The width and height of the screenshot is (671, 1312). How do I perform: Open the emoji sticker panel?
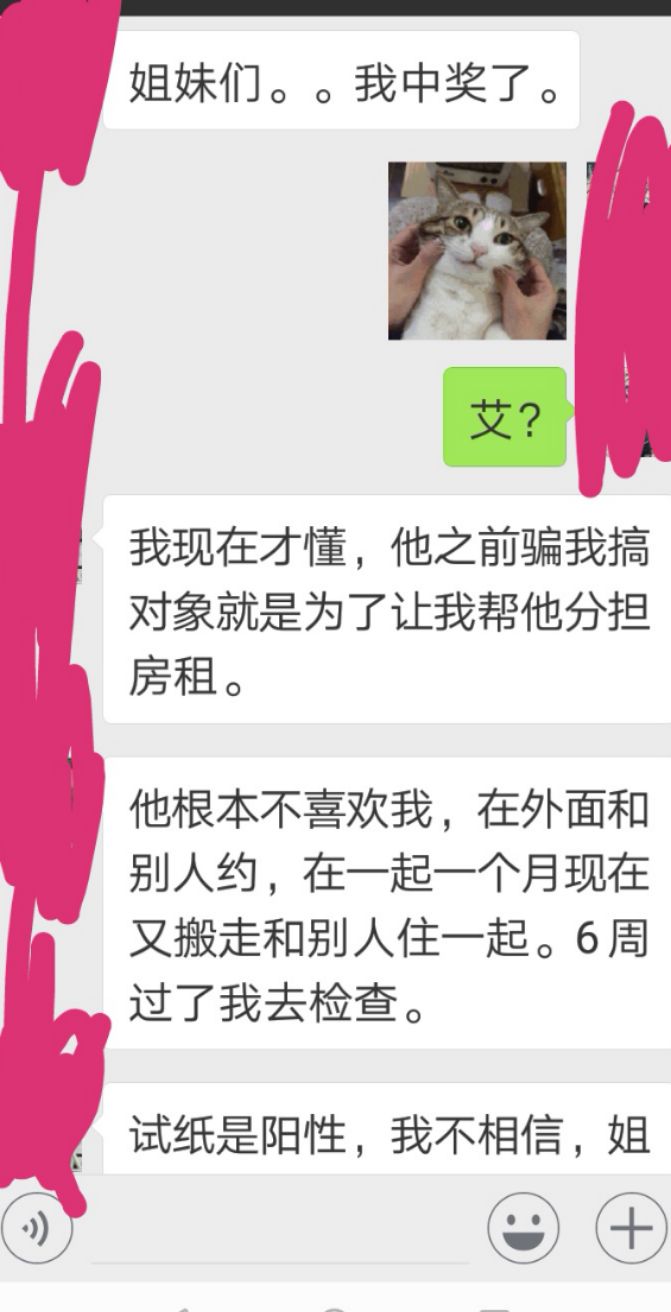[523, 1228]
